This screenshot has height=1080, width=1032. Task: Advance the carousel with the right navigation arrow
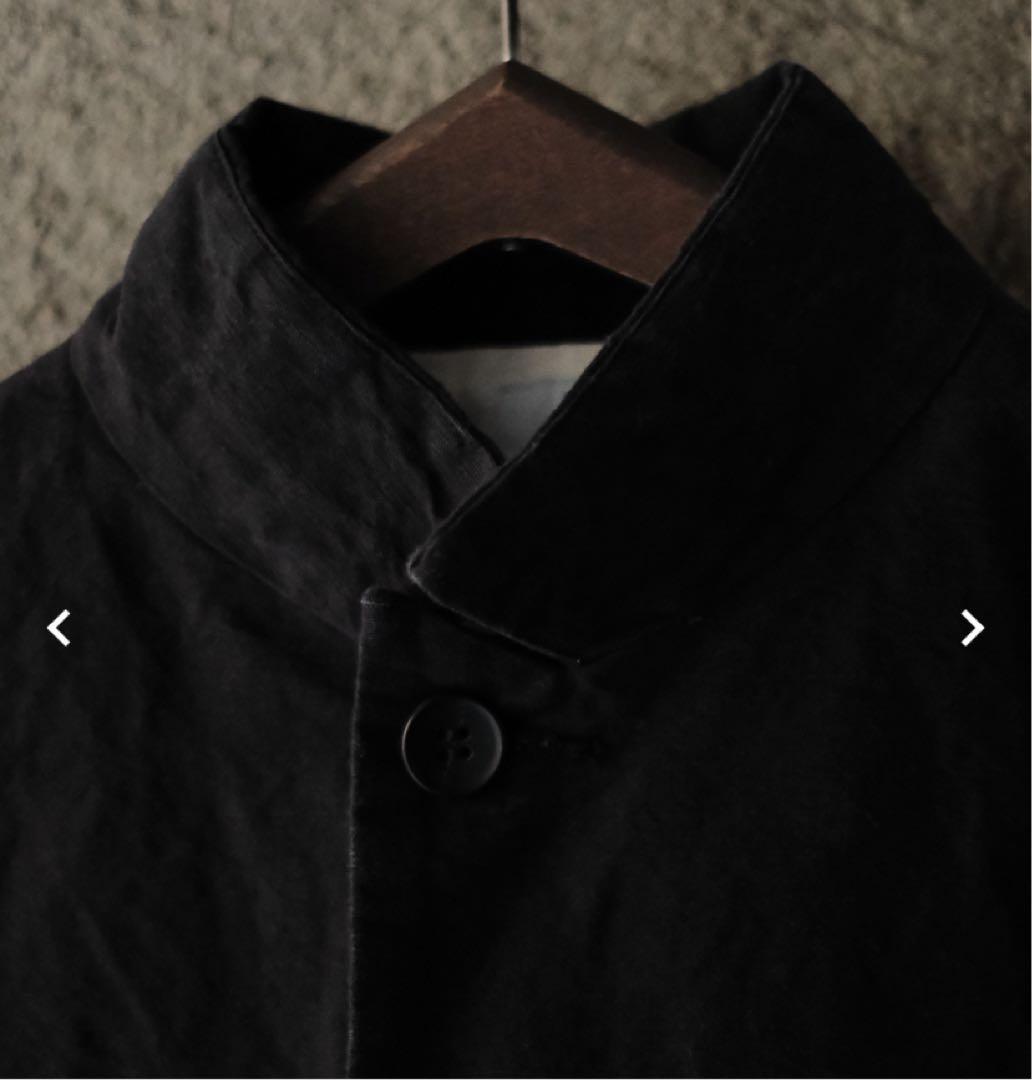(971, 627)
